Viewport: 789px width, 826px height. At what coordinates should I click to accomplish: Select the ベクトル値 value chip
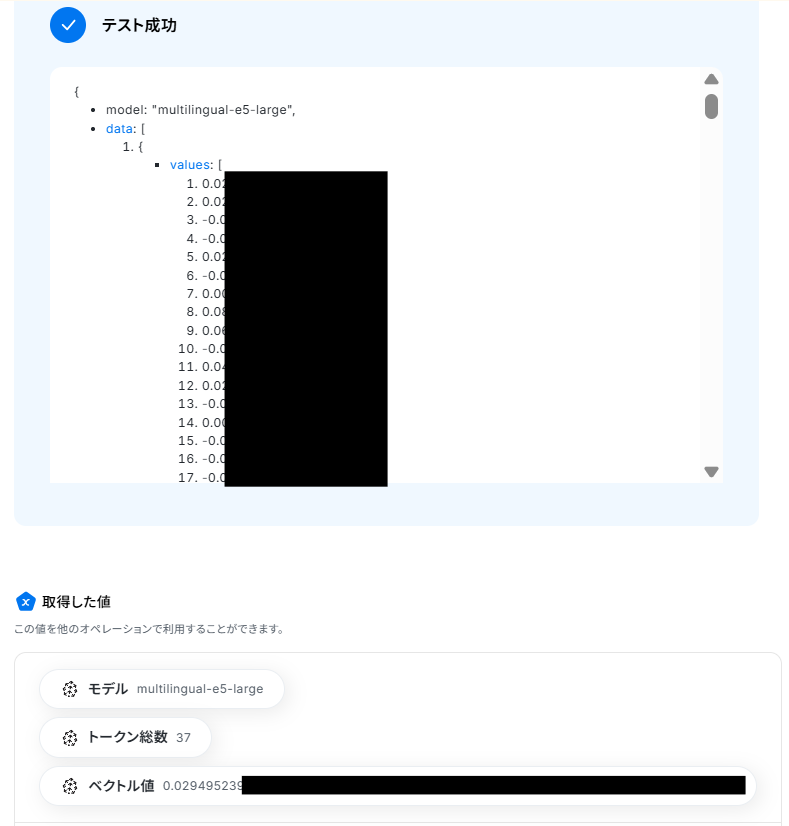click(x=397, y=786)
